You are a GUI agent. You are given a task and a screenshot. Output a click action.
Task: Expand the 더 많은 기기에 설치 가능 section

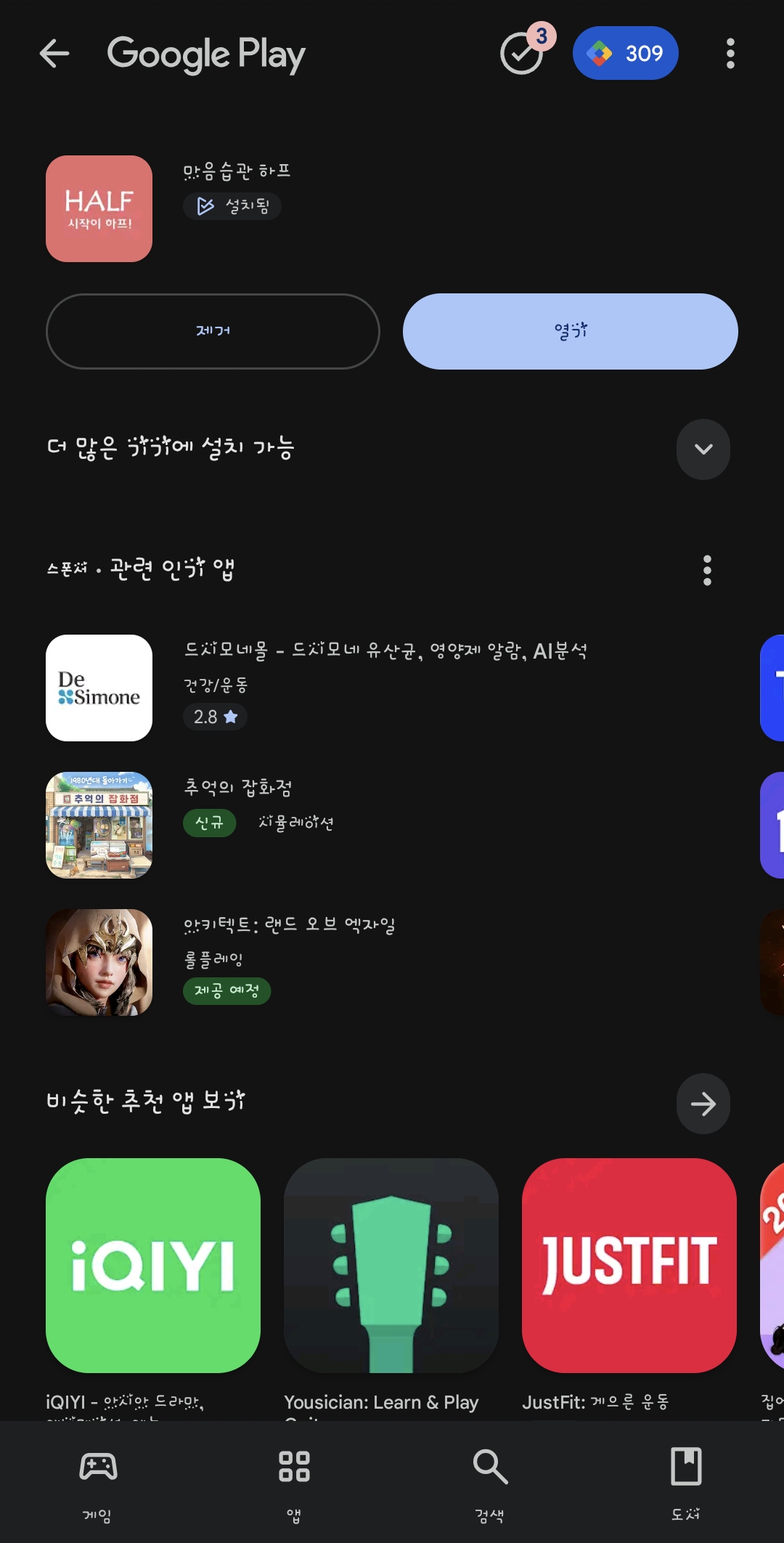[x=703, y=449]
